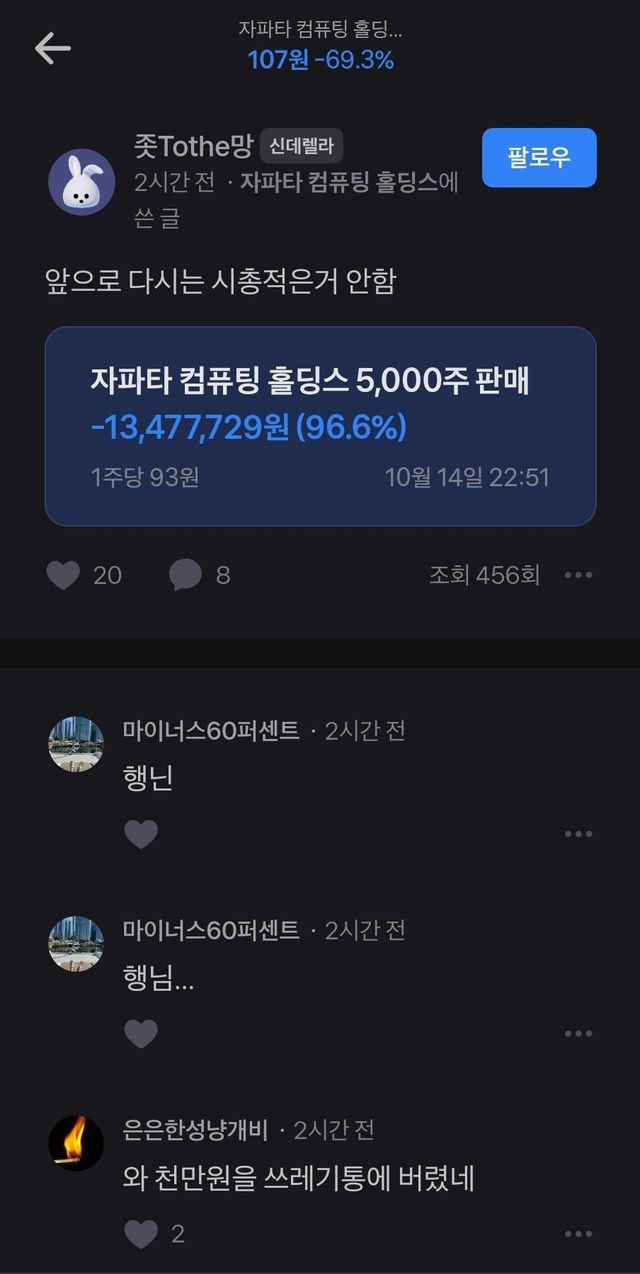Open more options on 은은한성냥개비's comment

point(579,1234)
